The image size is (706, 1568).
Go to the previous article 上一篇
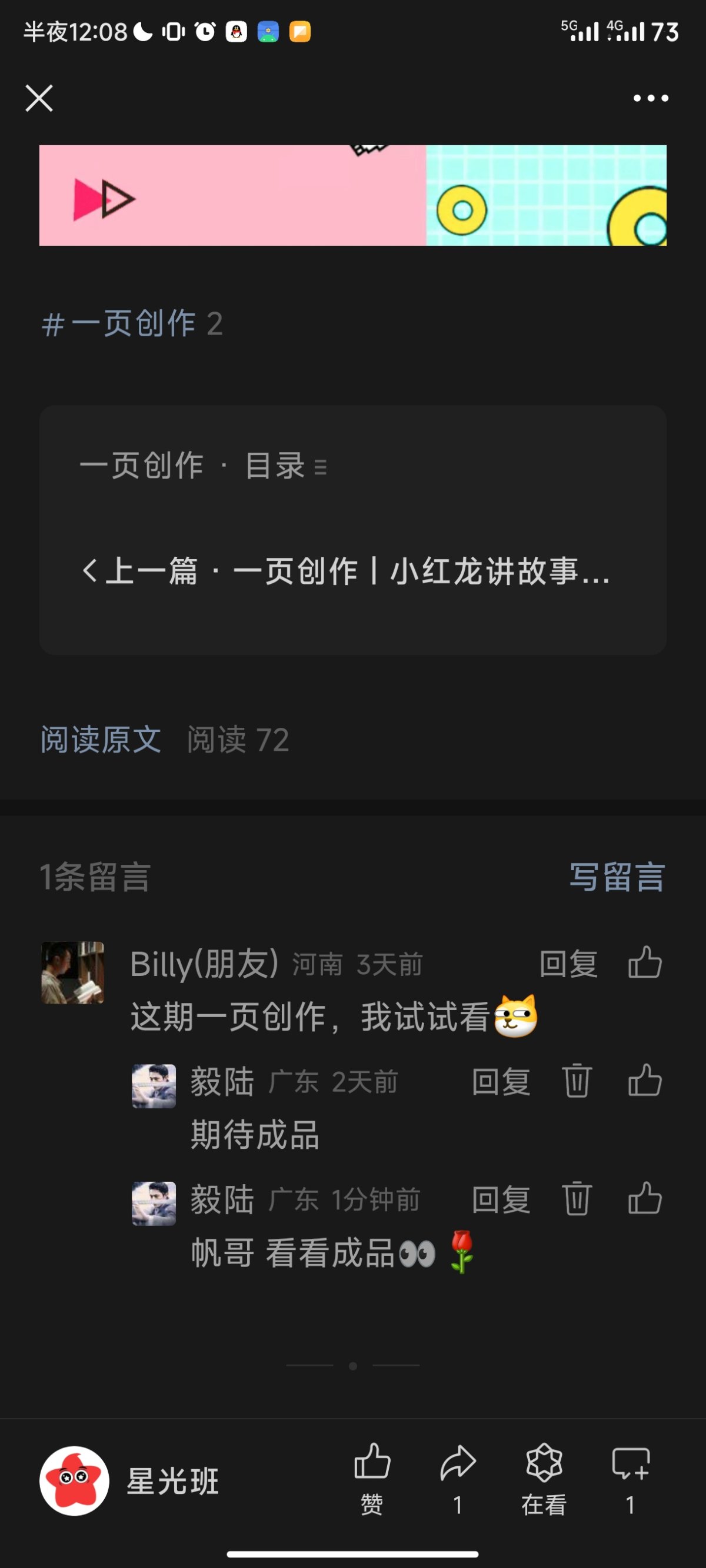(x=345, y=571)
